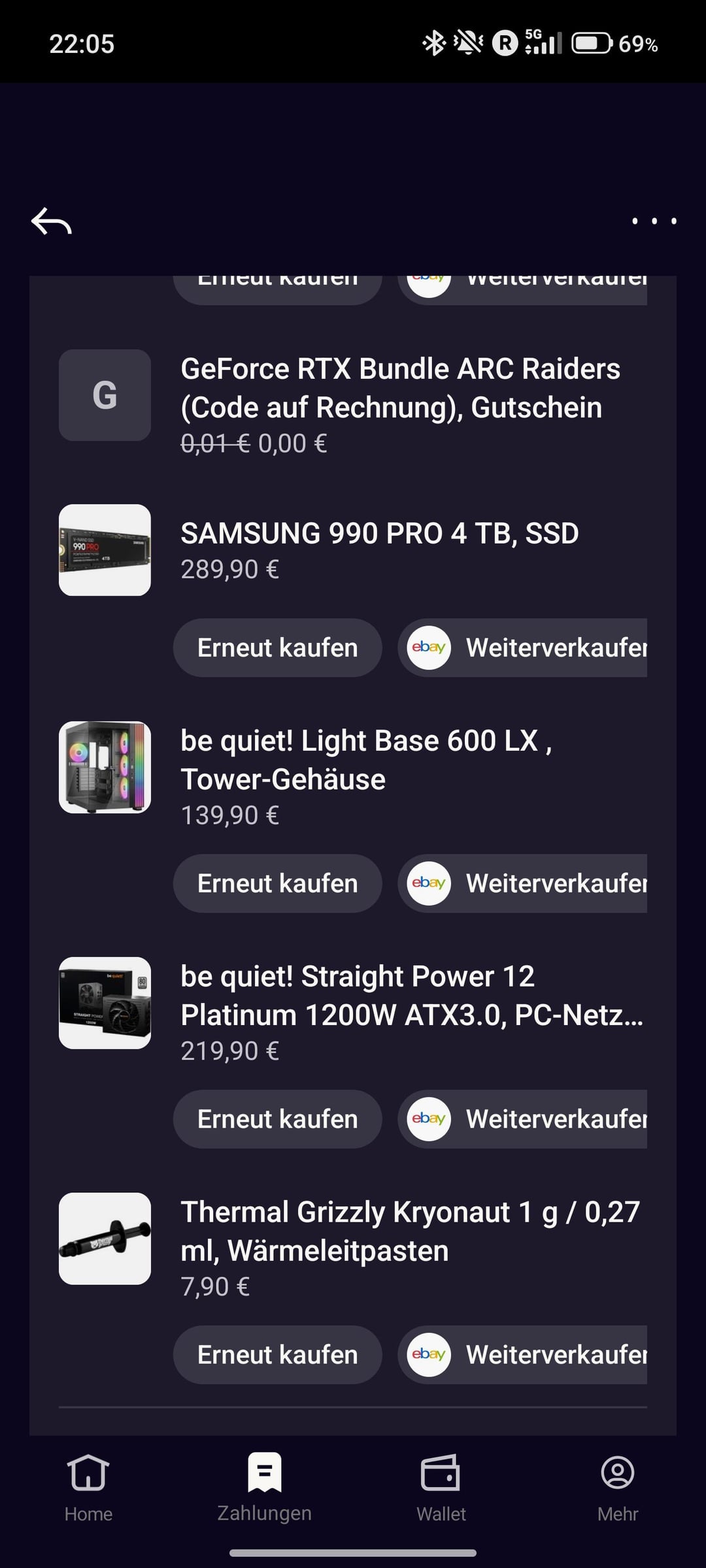Resell the Light Base 600 LX on eBay
The image size is (706, 1568).
click(x=523, y=883)
